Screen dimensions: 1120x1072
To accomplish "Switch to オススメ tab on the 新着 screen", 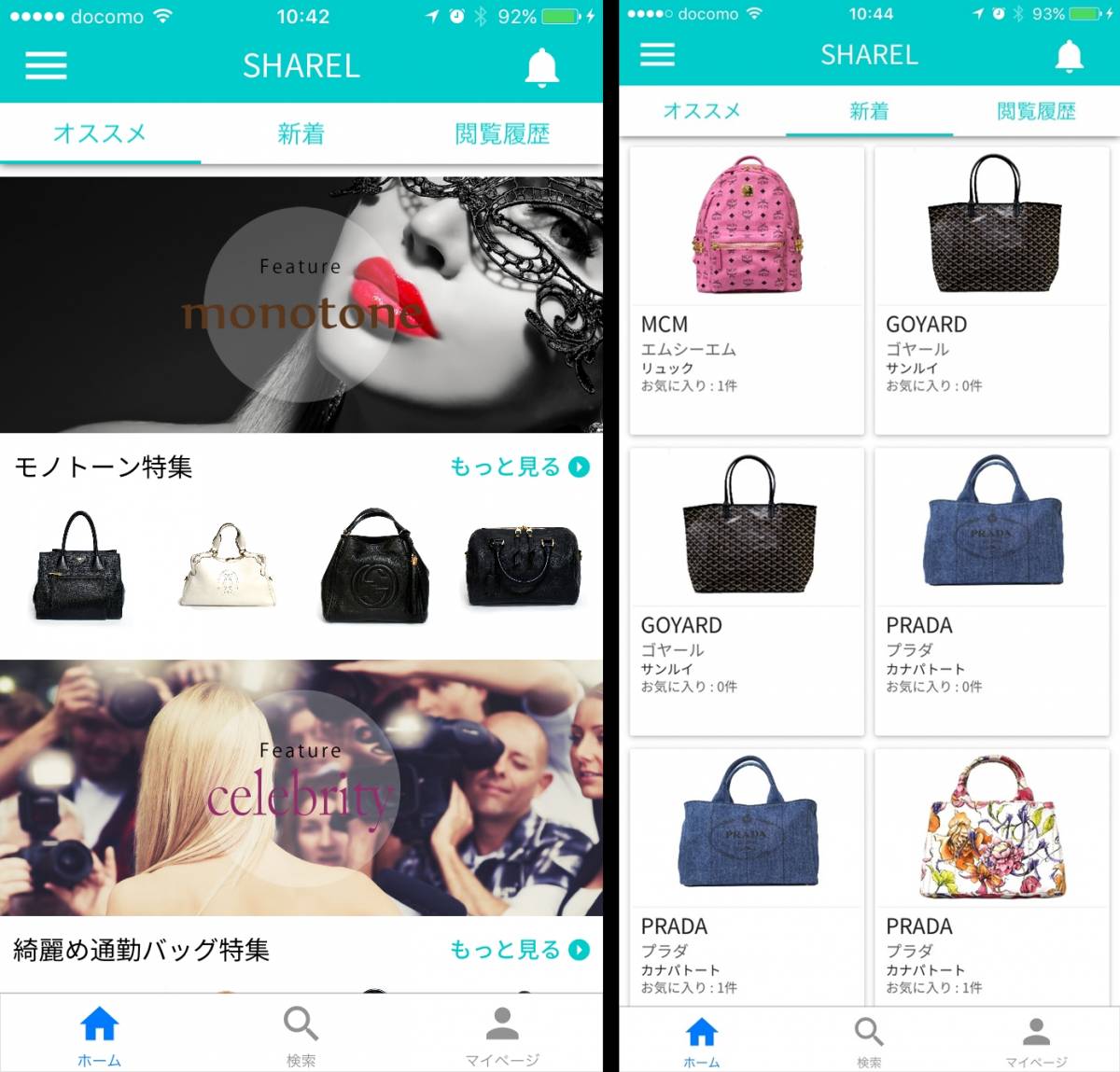I will click(x=702, y=111).
